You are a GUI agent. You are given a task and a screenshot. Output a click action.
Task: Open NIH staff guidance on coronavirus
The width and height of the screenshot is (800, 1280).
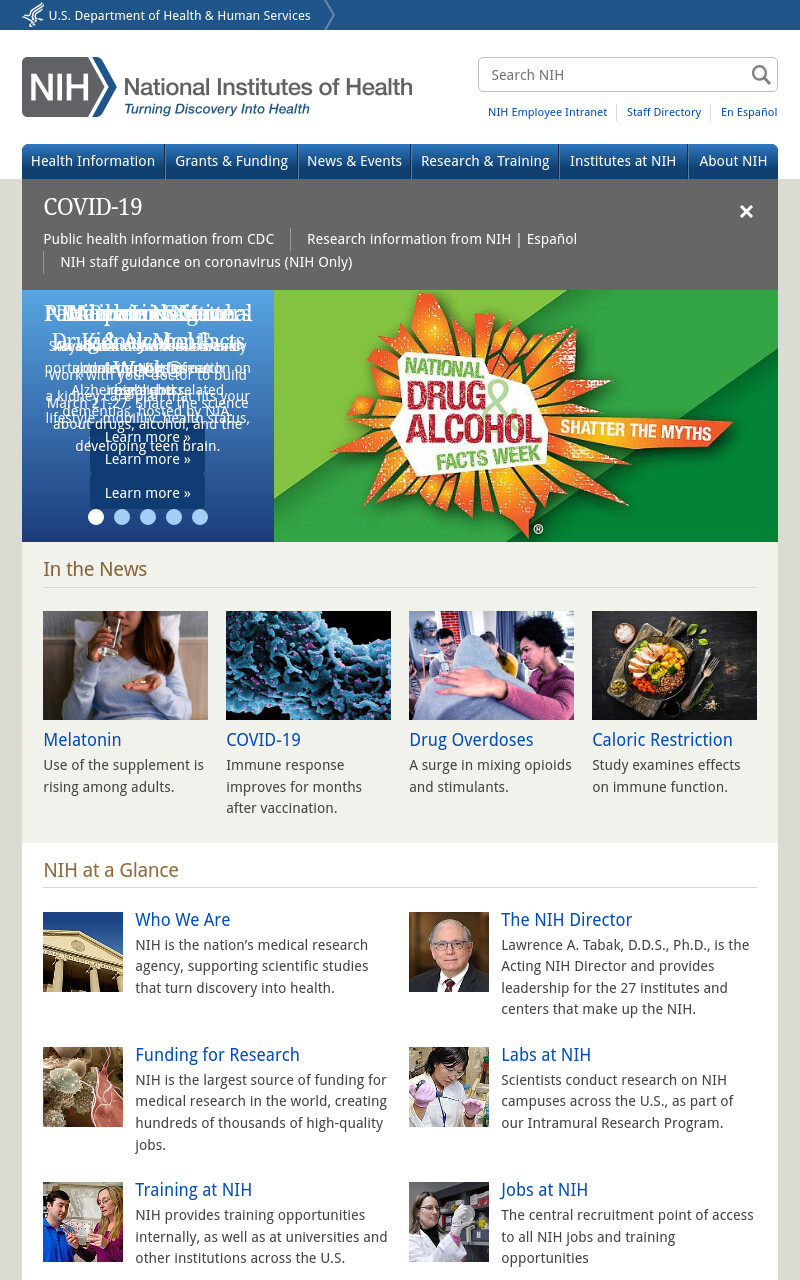tap(206, 262)
